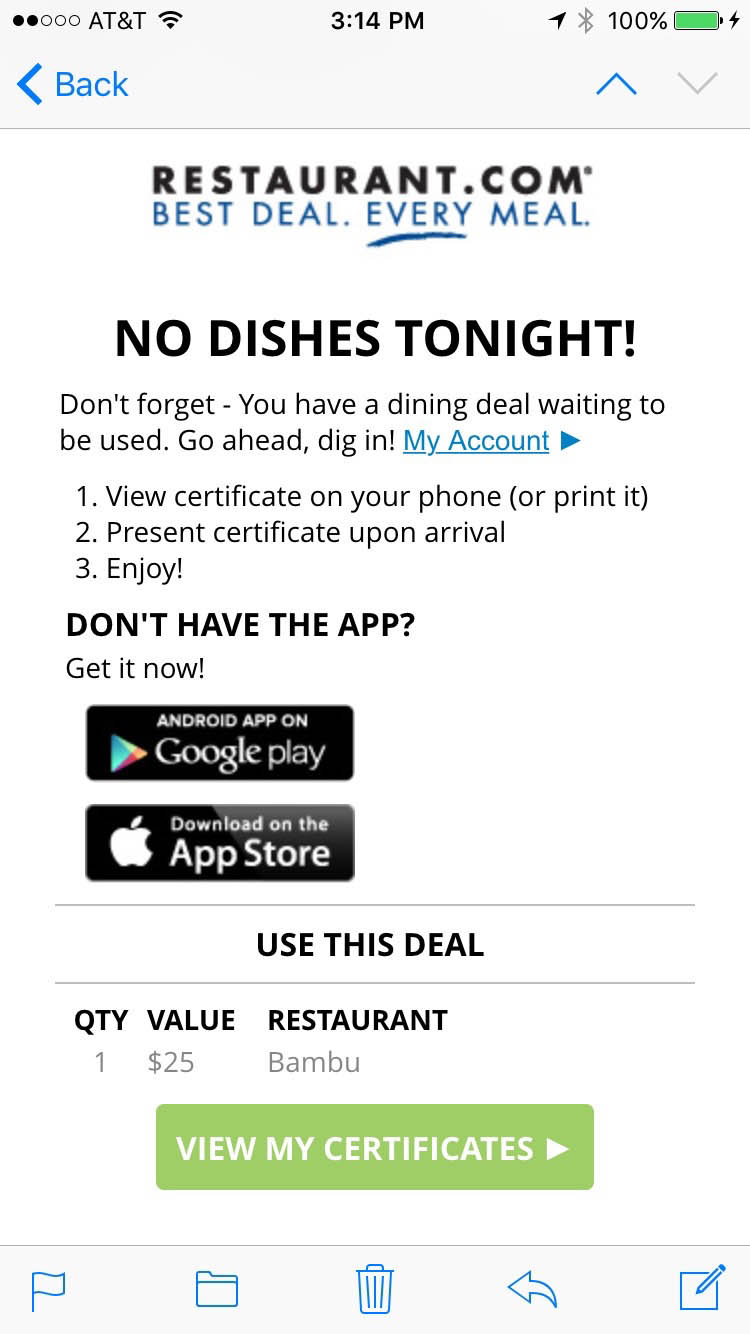The image size is (750, 1334).
Task: Get the Android app on Google Play
Action: click(x=220, y=743)
